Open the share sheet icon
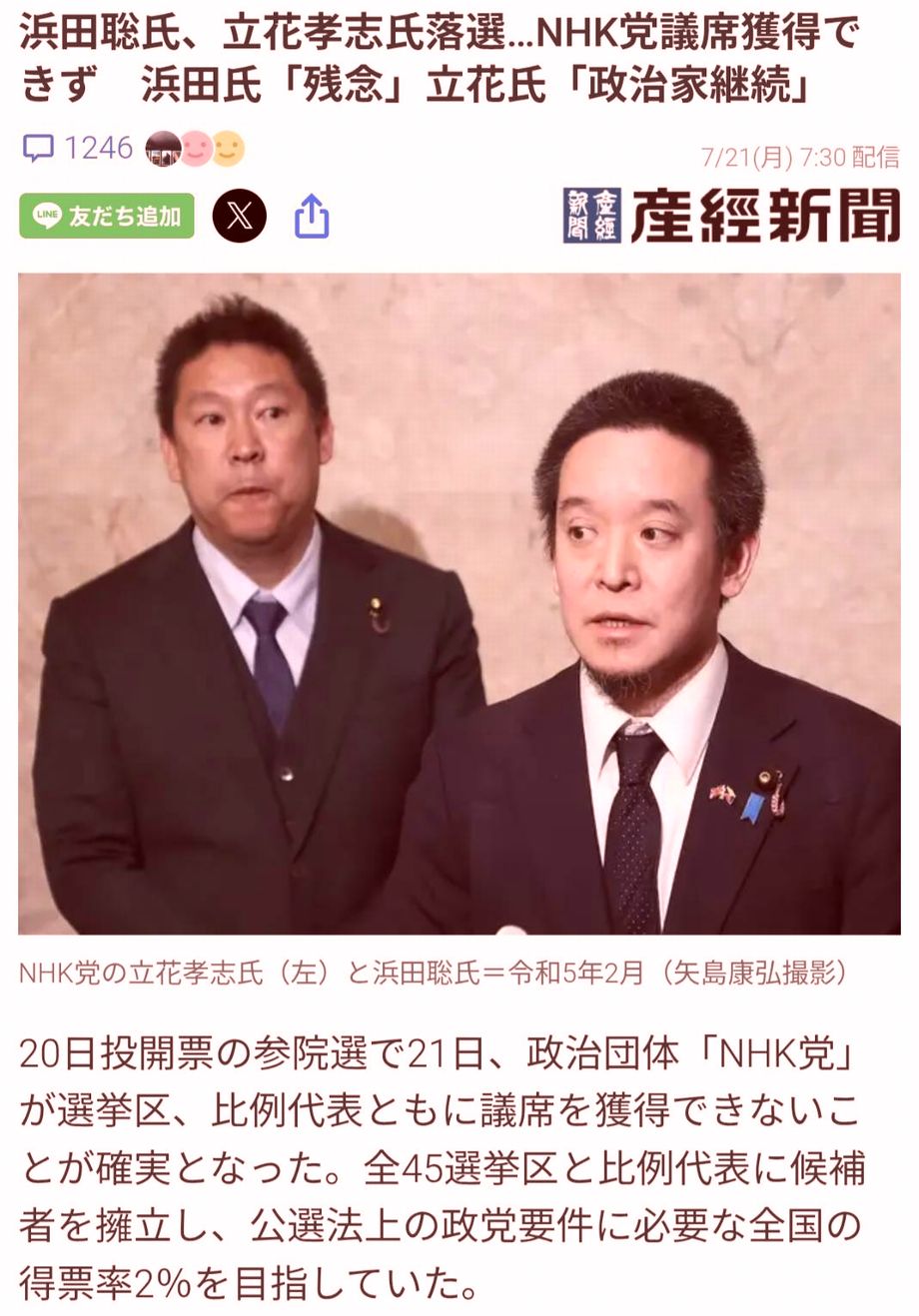This screenshot has width=919, height=1316. click(312, 217)
